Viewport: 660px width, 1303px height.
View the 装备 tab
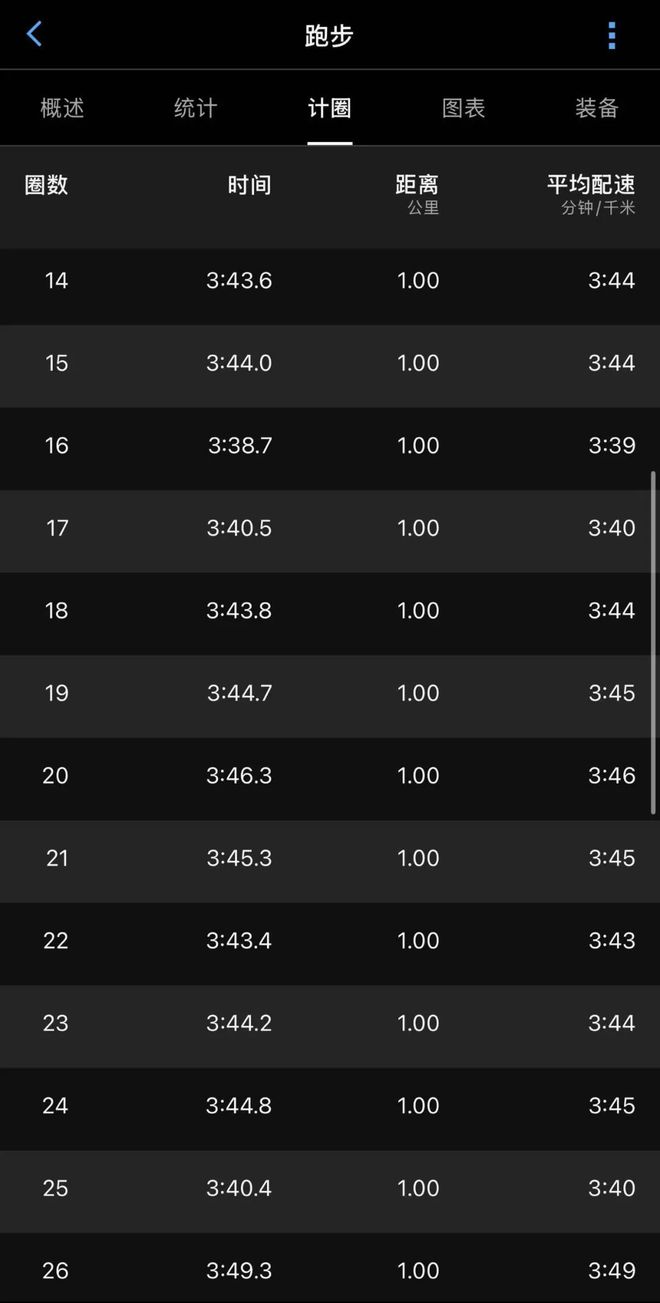click(596, 108)
